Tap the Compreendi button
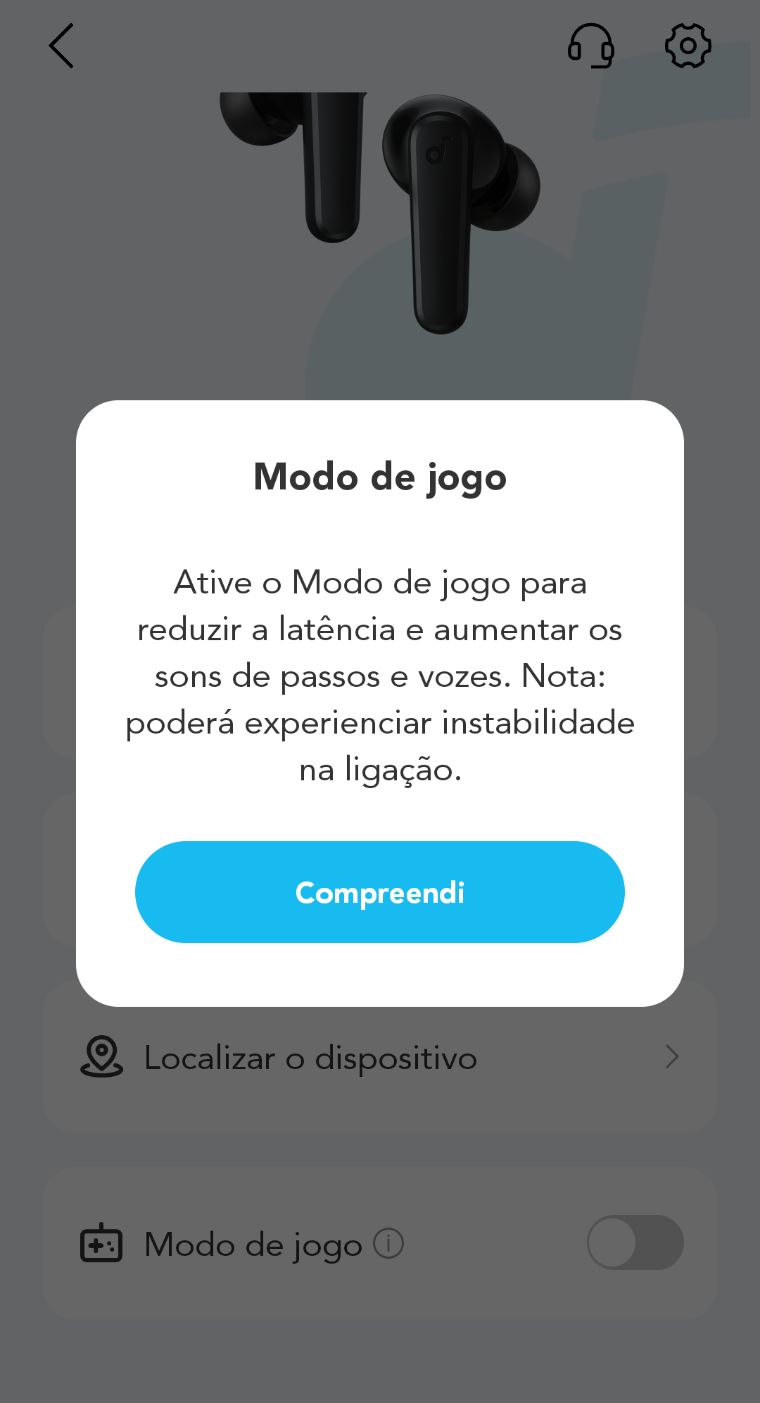760x1403 pixels. 380,892
